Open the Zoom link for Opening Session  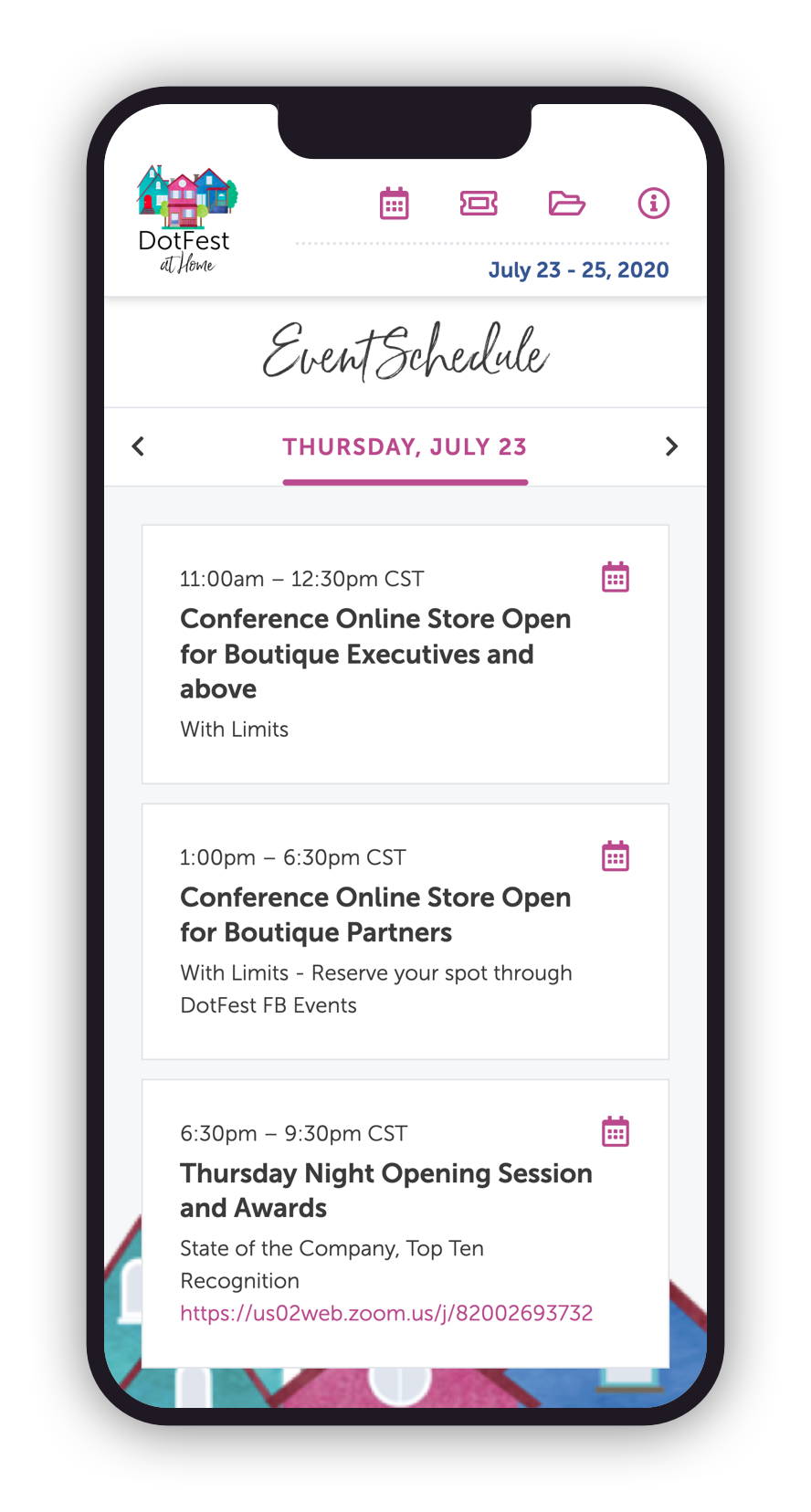tap(386, 1313)
